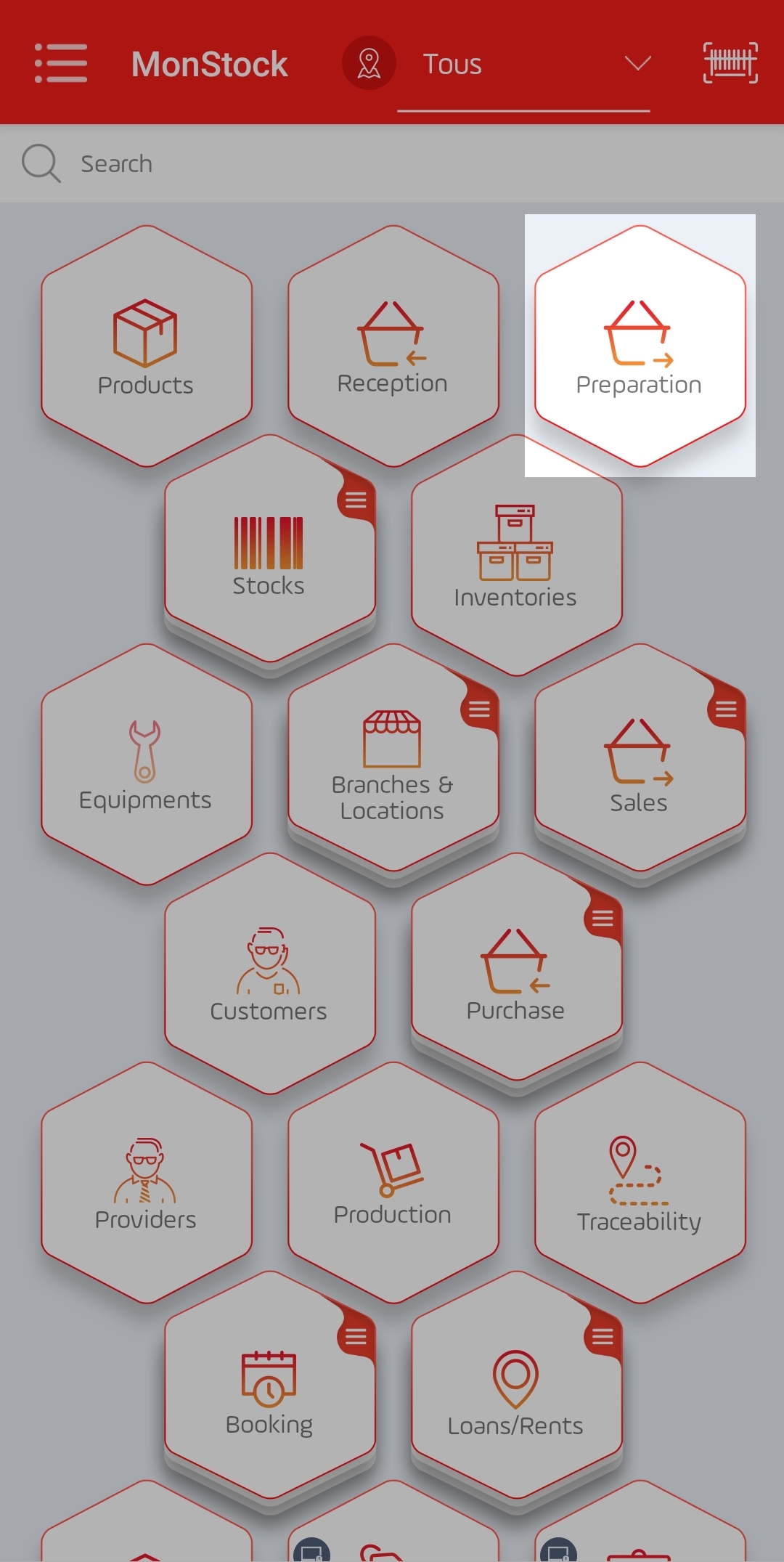
Task: Open the submenu badge on Stocks
Action: (356, 500)
